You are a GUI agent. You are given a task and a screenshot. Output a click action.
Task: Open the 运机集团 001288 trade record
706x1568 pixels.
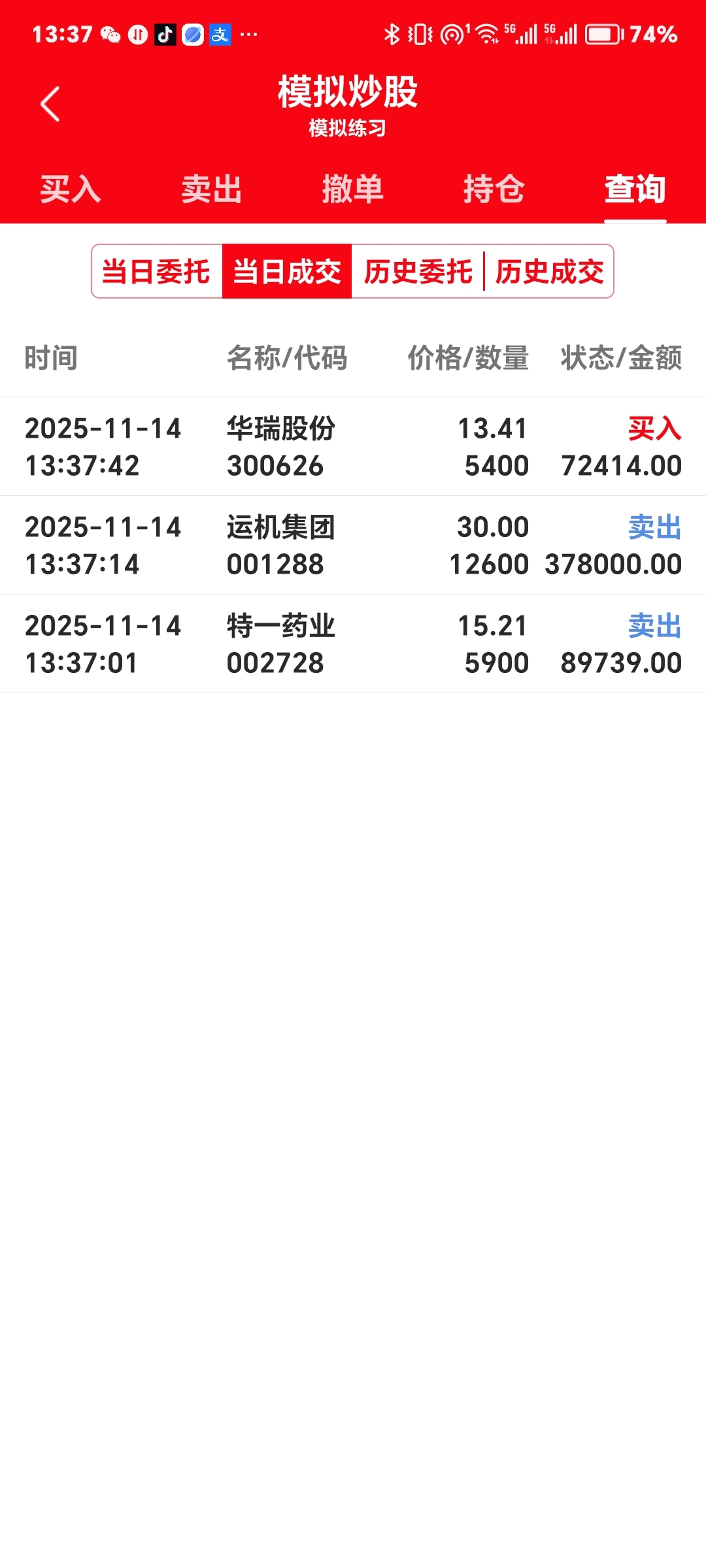[x=353, y=546]
